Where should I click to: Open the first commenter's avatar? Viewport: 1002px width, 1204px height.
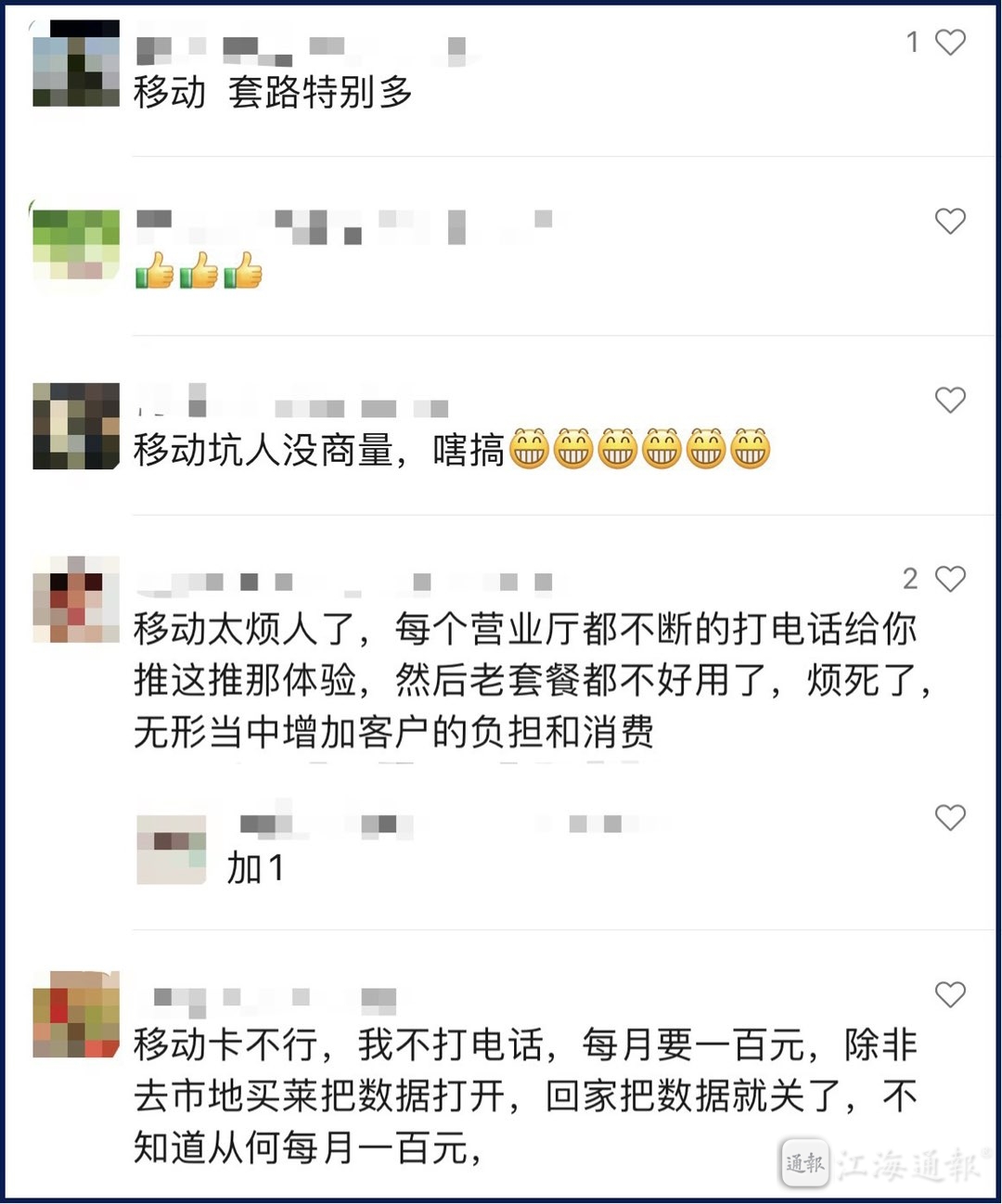tap(74, 63)
